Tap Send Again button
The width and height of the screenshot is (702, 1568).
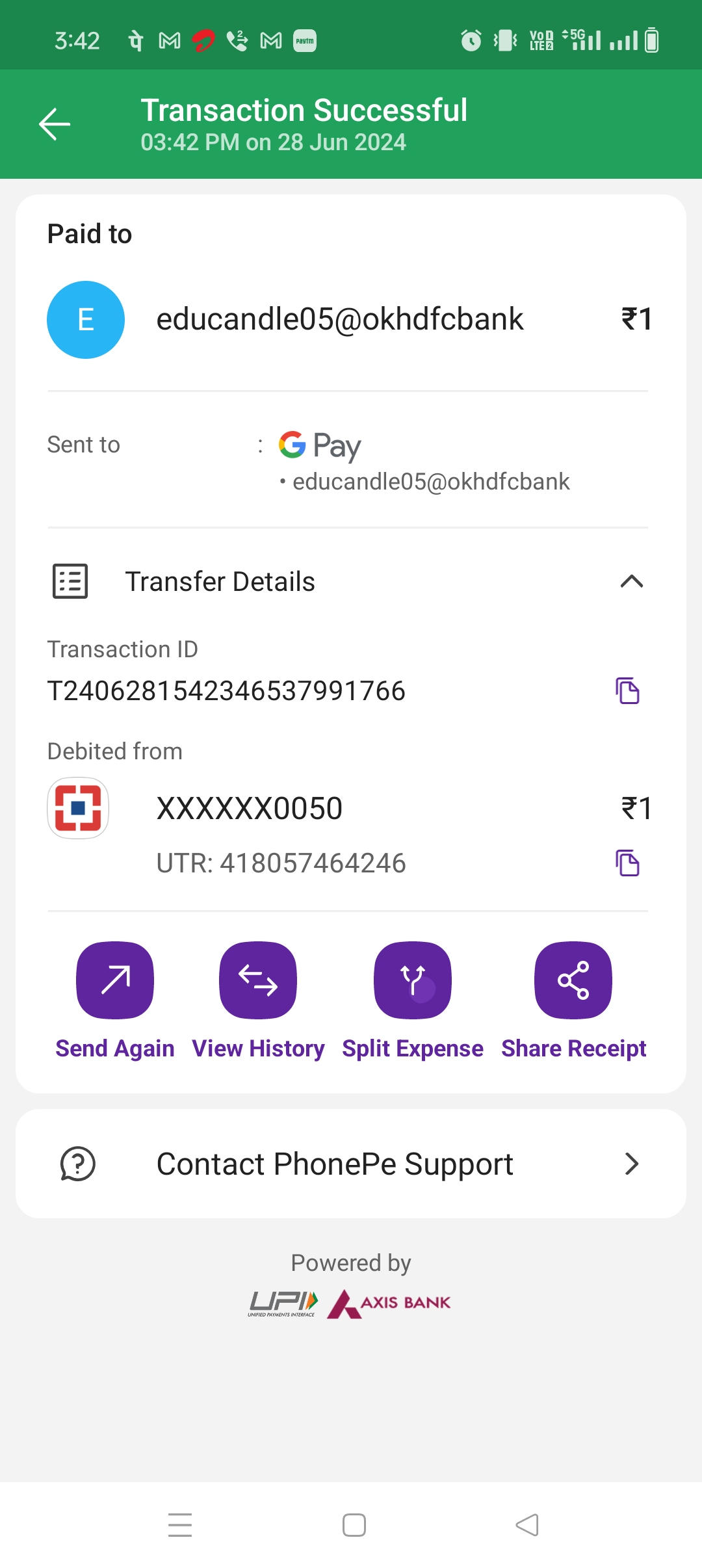(x=115, y=980)
